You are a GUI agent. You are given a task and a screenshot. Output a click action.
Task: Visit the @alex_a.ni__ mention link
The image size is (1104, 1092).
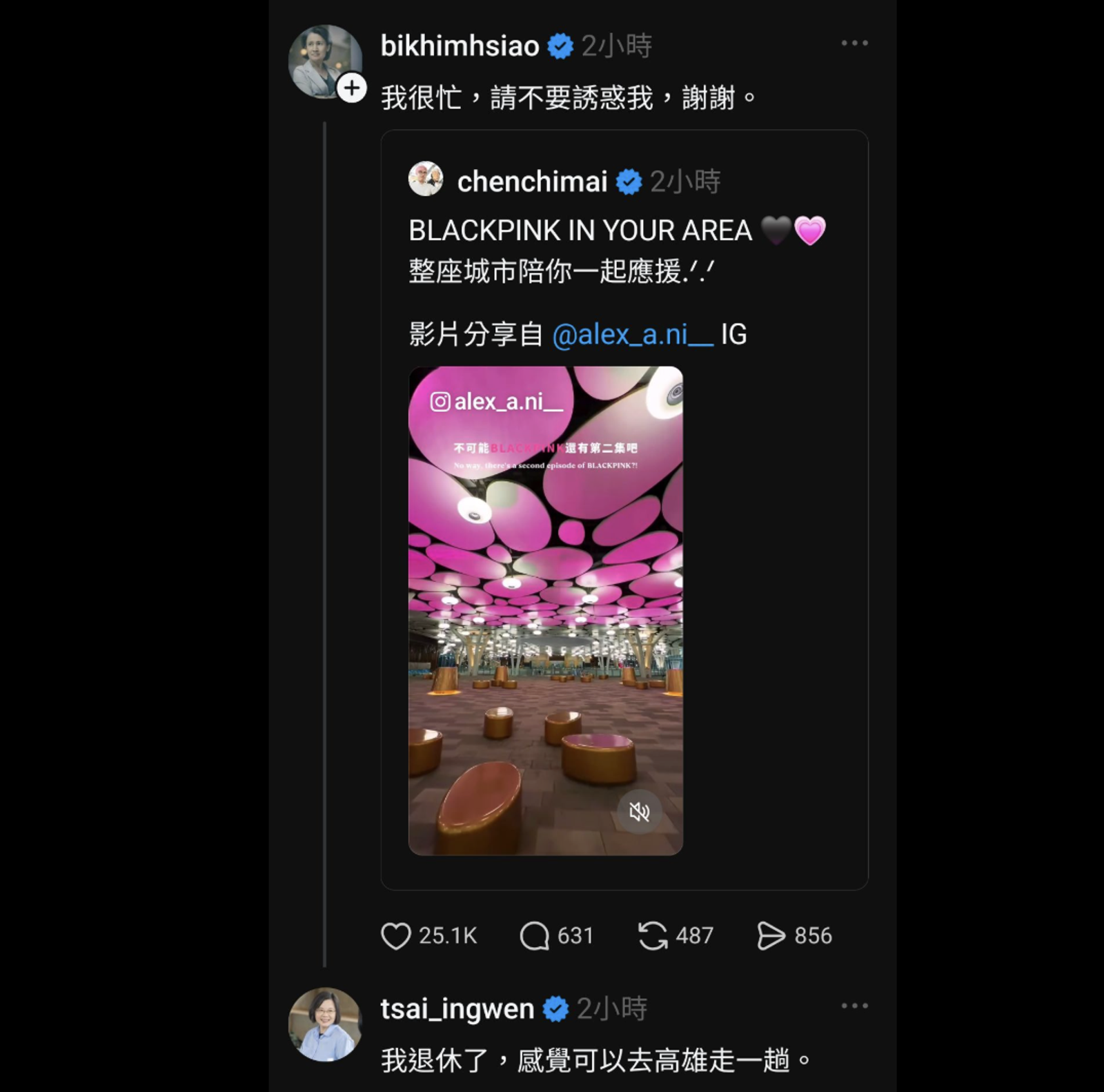(x=632, y=335)
